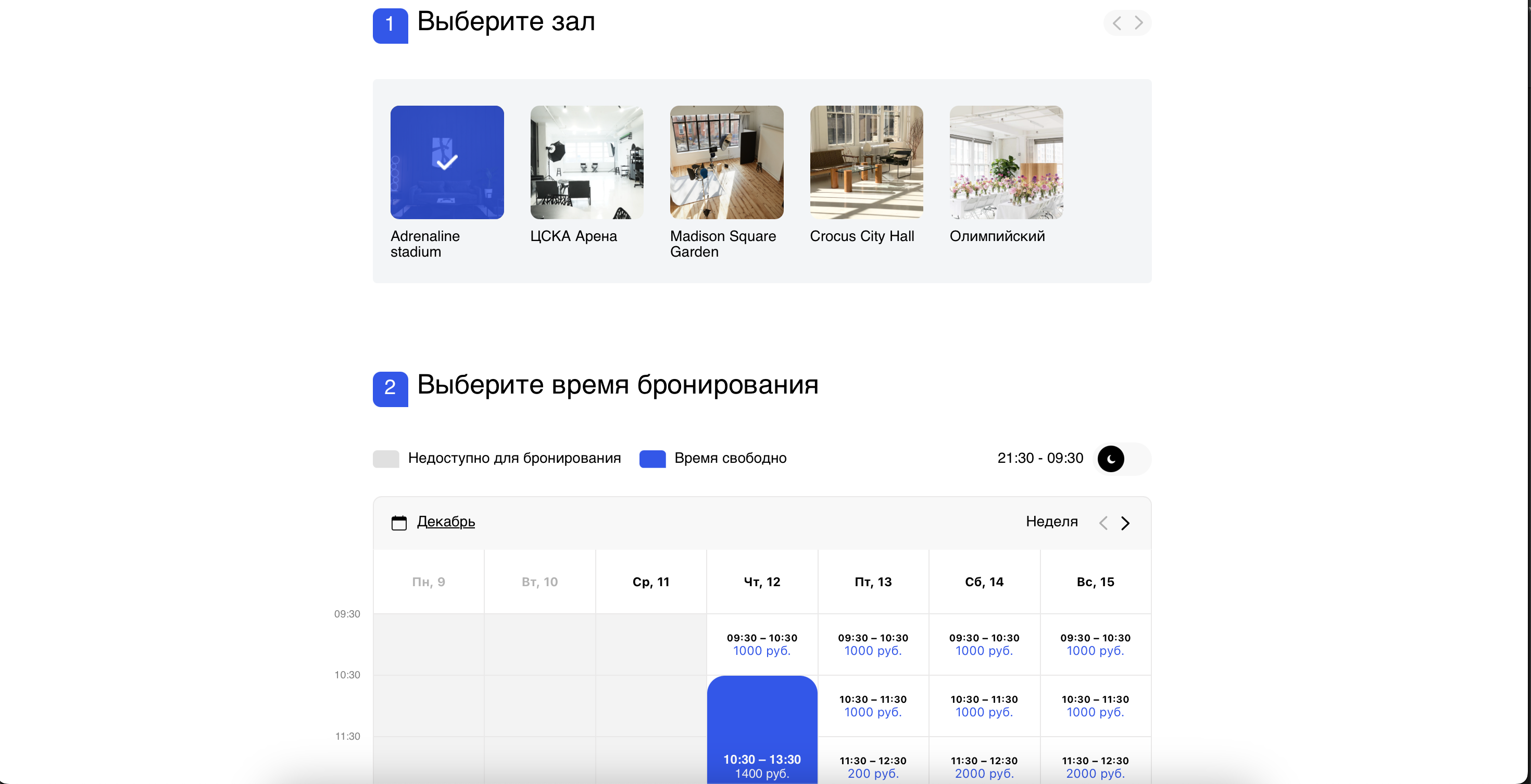Select Friday 13 slot 11:30 – 12:30 for 200 руб.

tap(873, 766)
